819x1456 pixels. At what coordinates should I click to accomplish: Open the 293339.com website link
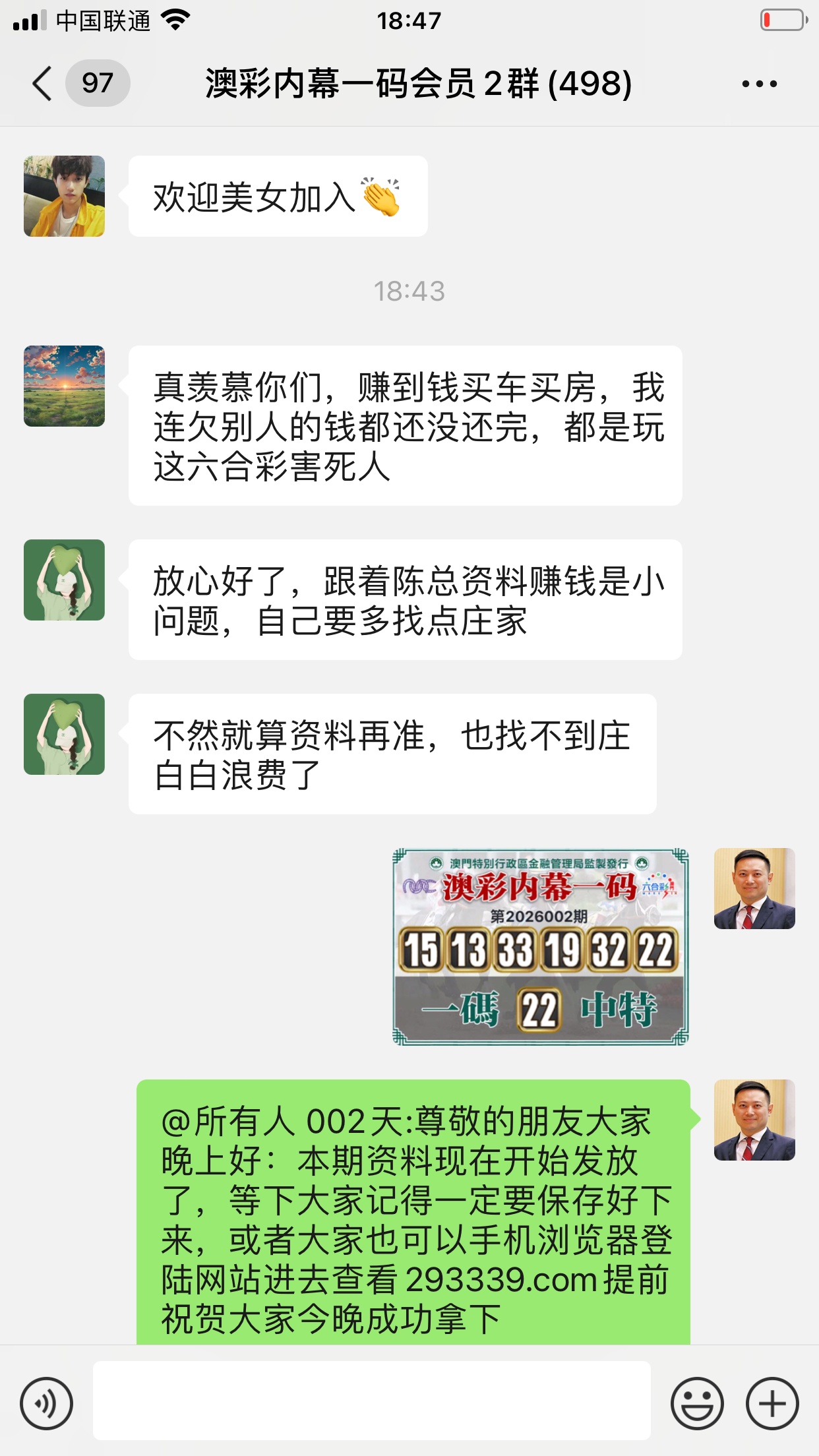tap(501, 1280)
